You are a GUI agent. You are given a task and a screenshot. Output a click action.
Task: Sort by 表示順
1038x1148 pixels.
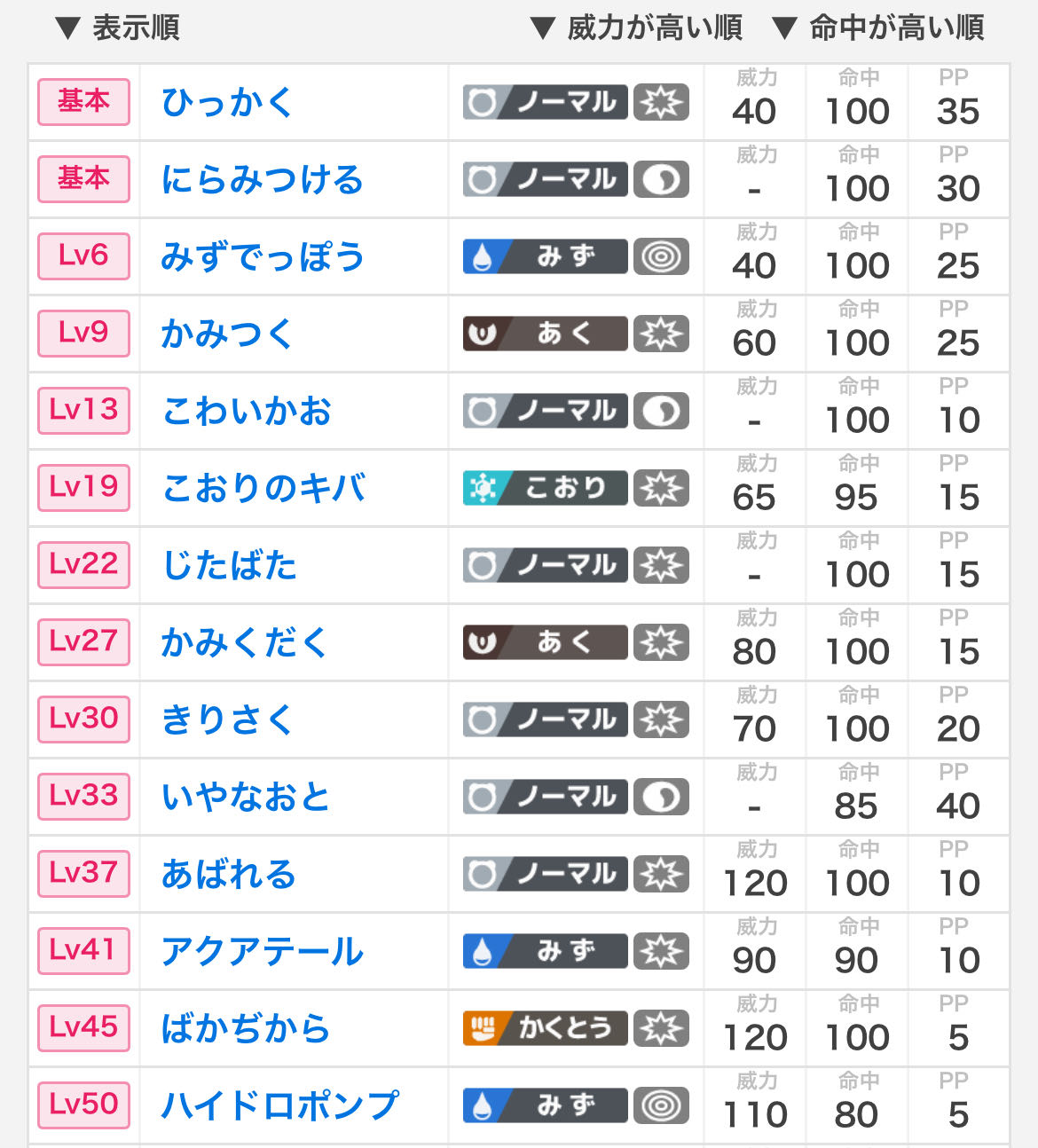click(x=117, y=28)
